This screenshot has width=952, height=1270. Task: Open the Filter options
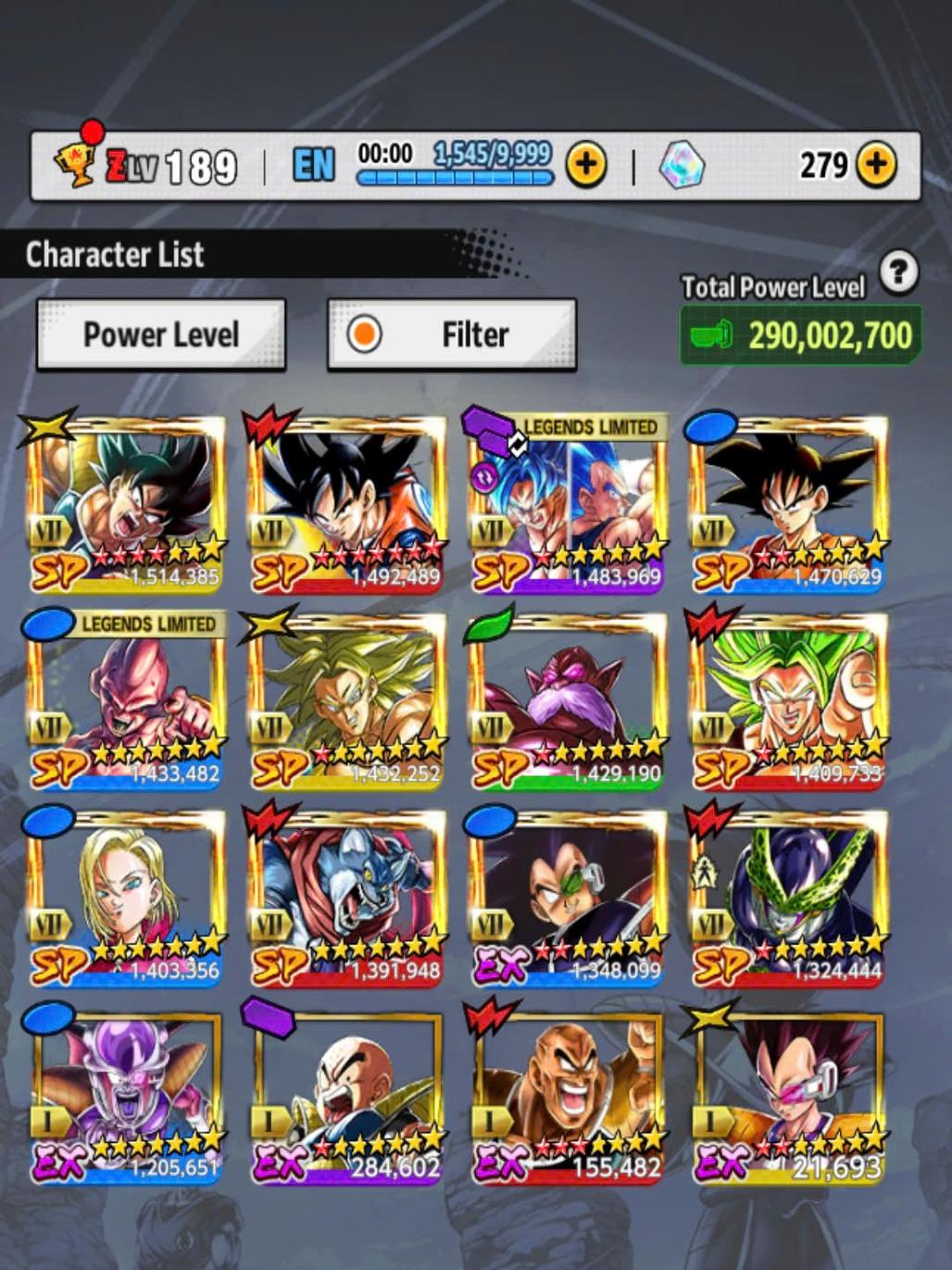[x=452, y=334]
